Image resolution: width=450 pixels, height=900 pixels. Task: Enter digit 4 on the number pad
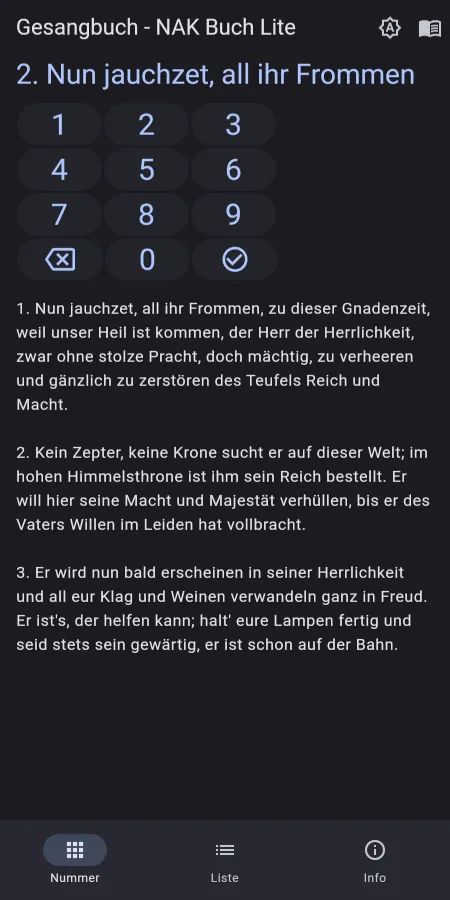(60, 169)
